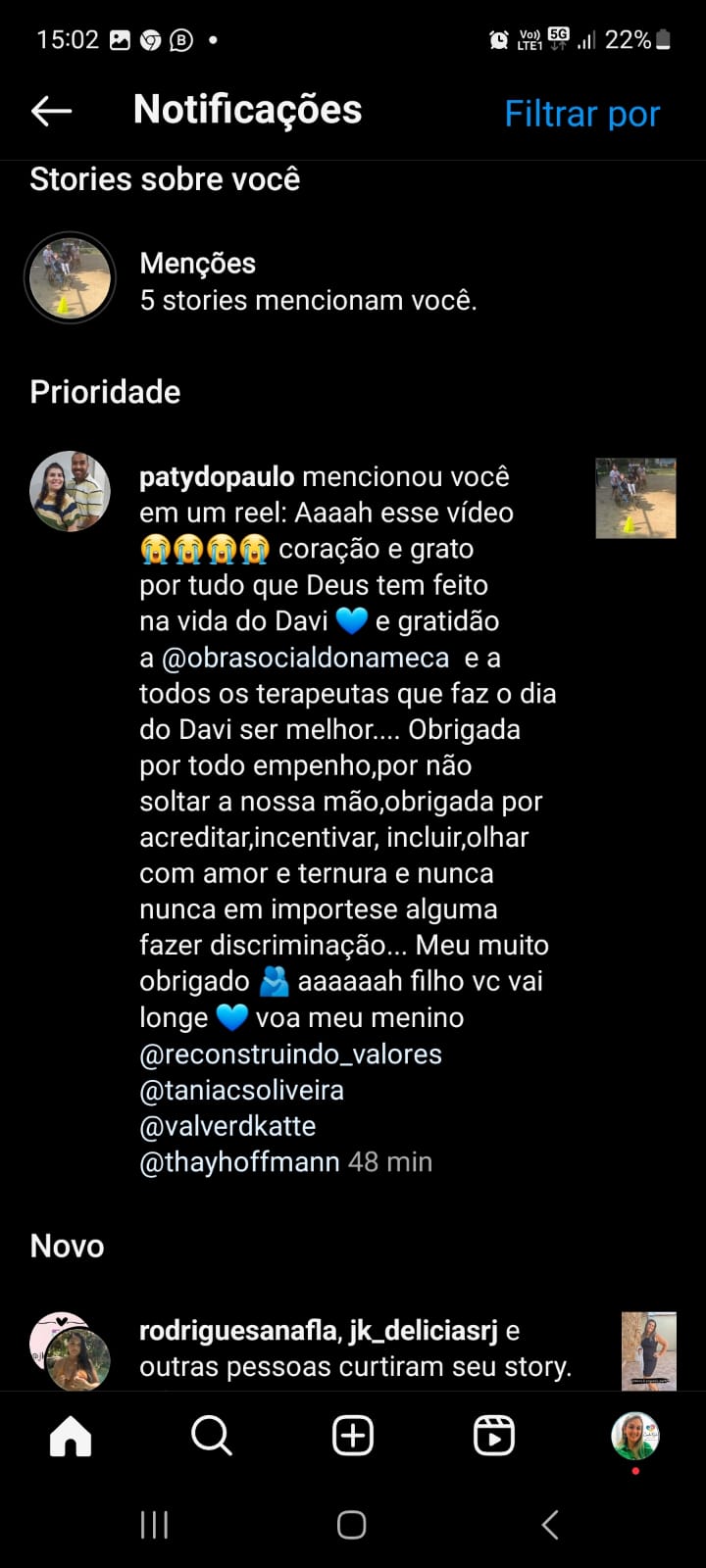Image resolution: width=706 pixels, height=1568 pixels.
Task: Open my profile tab
Action: tap(634, 1437)
